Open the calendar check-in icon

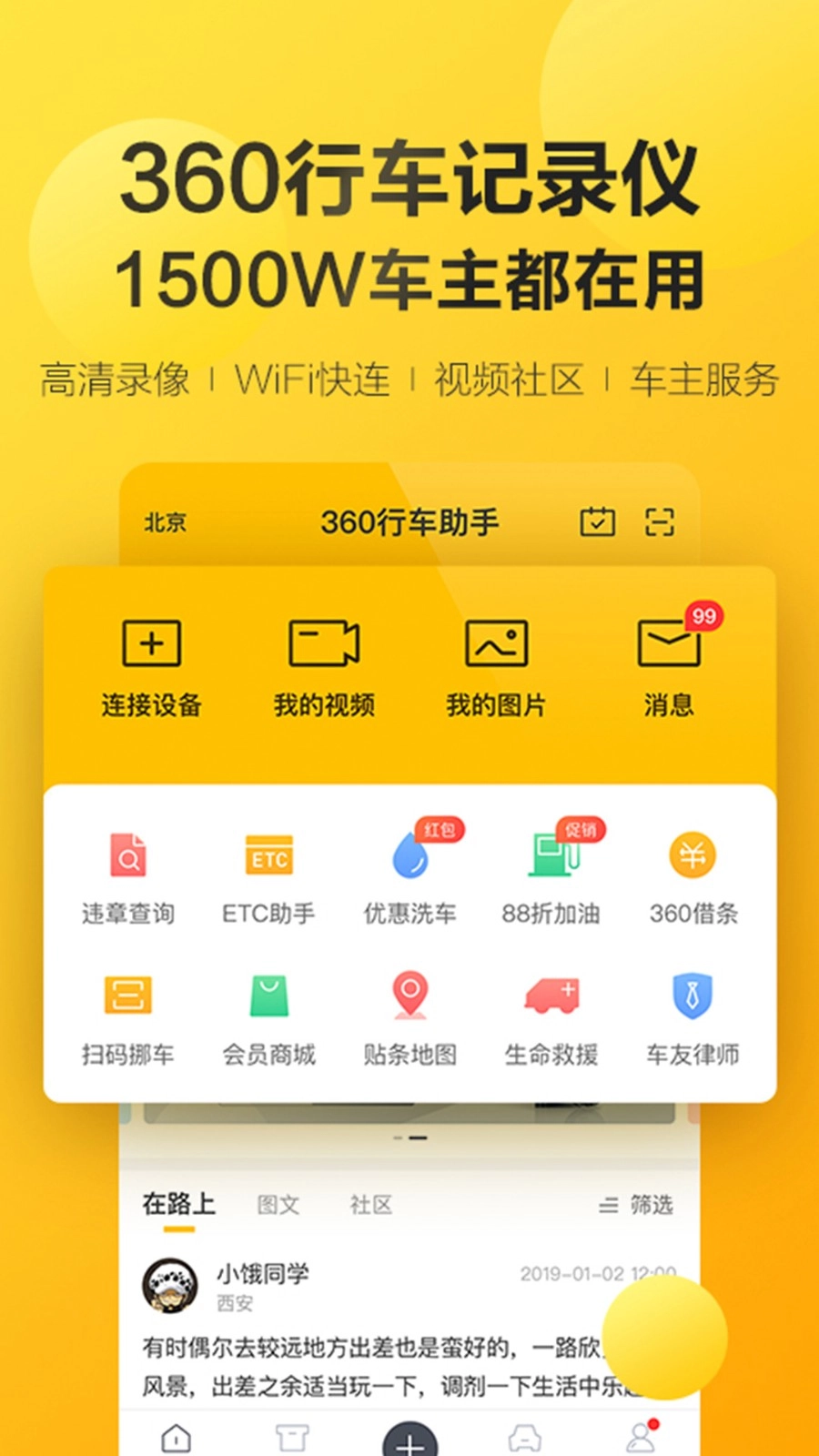[596, 521]
